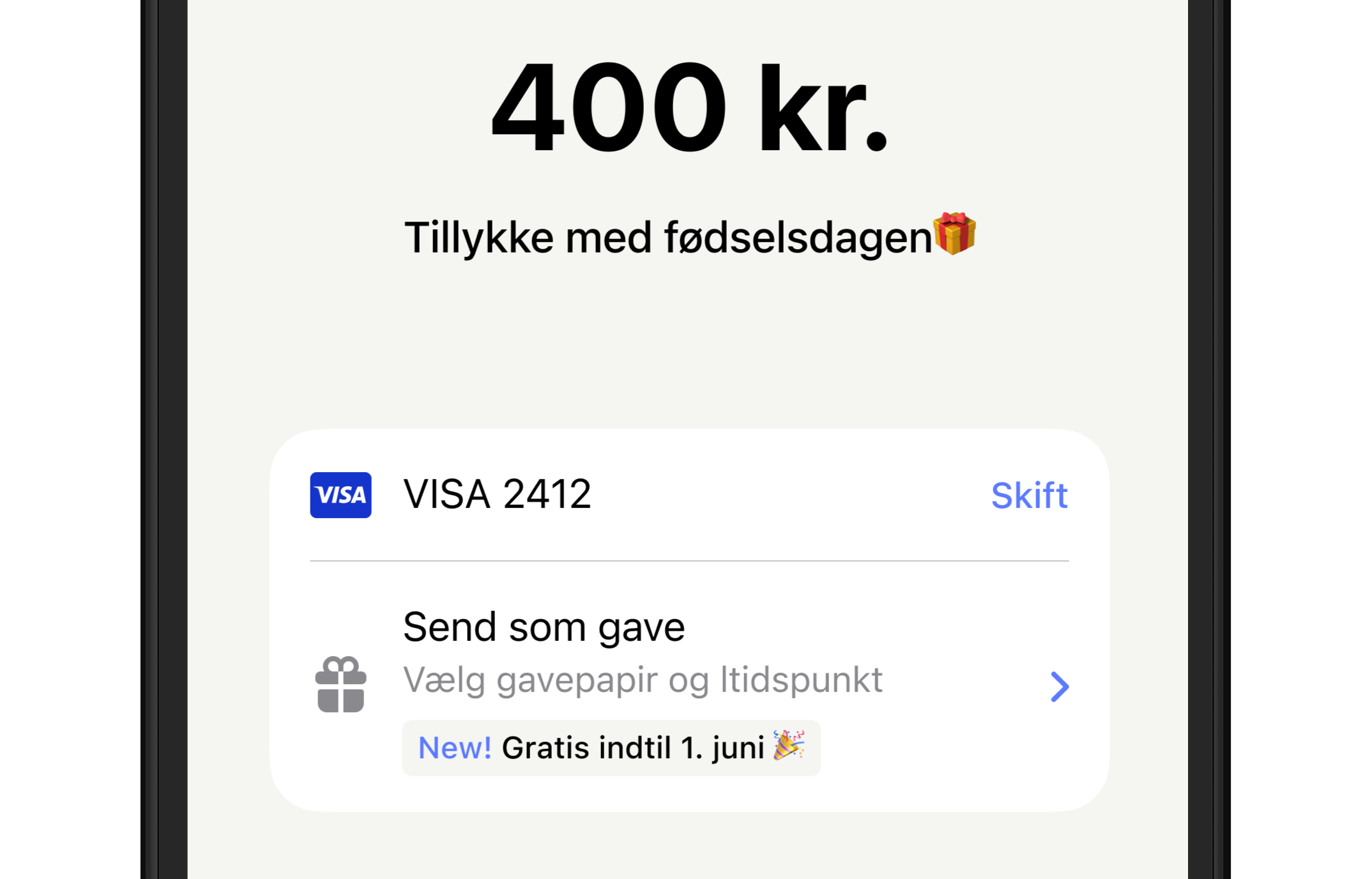
Task: Tap Skift to change the payment card
Action: 1028,496
